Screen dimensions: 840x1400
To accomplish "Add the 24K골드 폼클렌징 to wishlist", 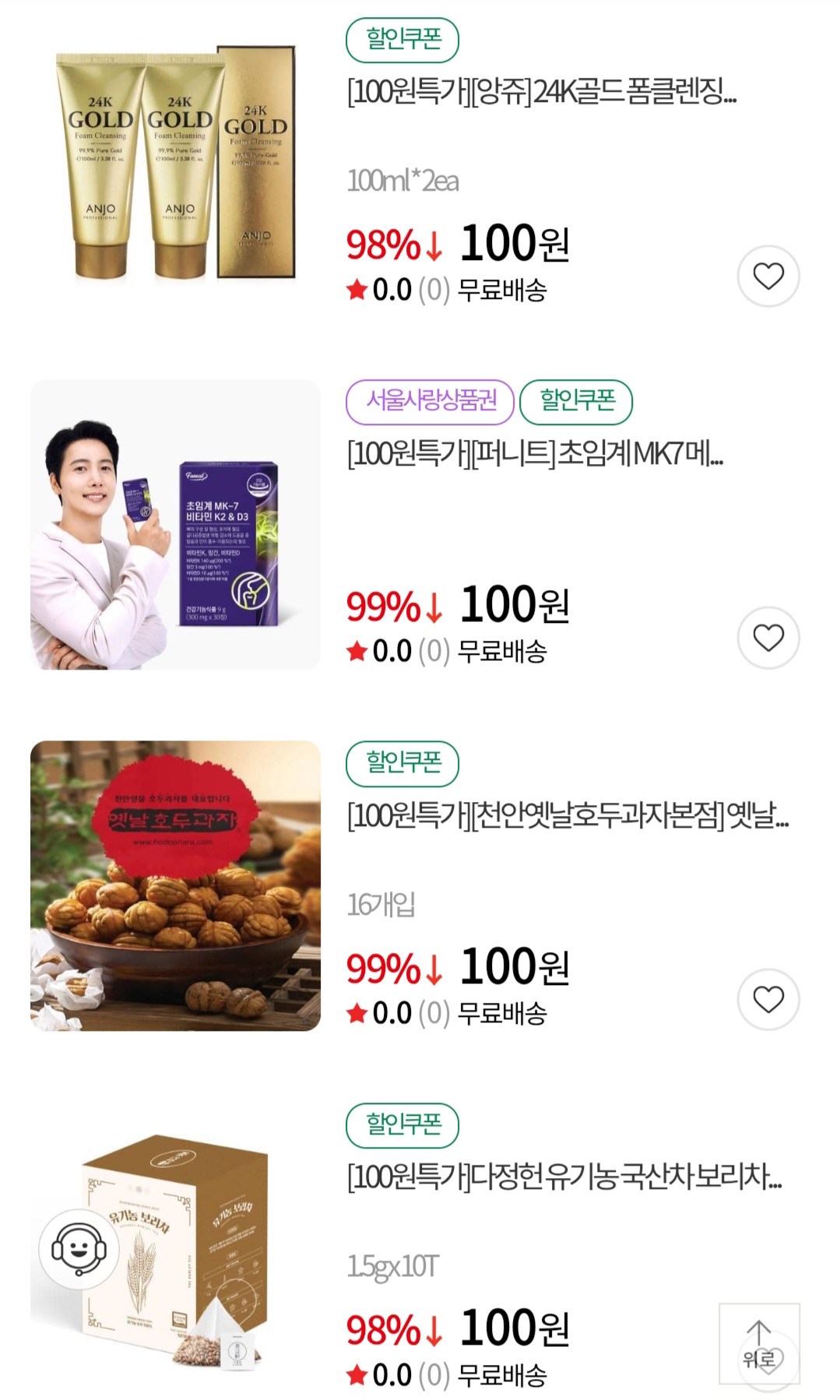I will tap(768, 276).
